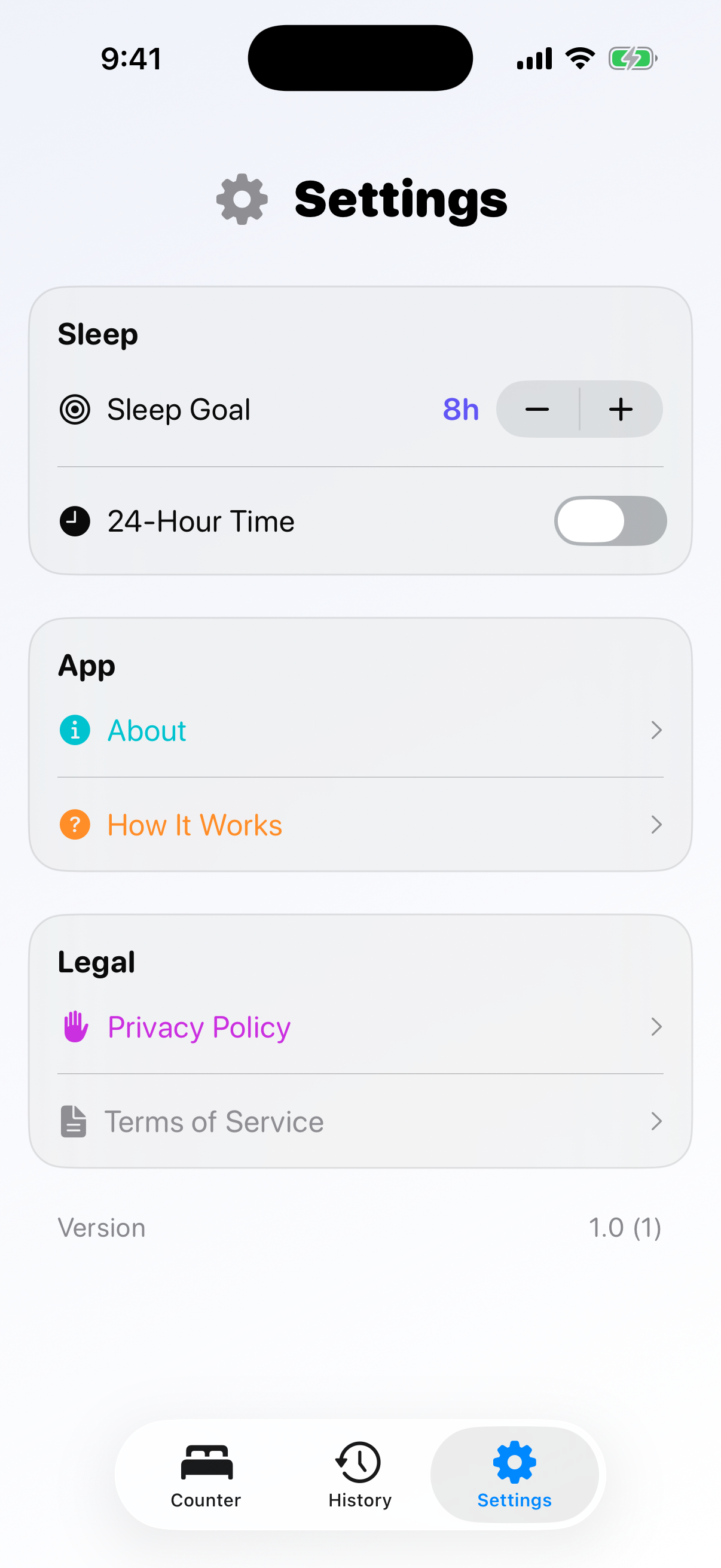Screen dimensions: 721x1568
Task: Open the About page
Action: [360, 730]
